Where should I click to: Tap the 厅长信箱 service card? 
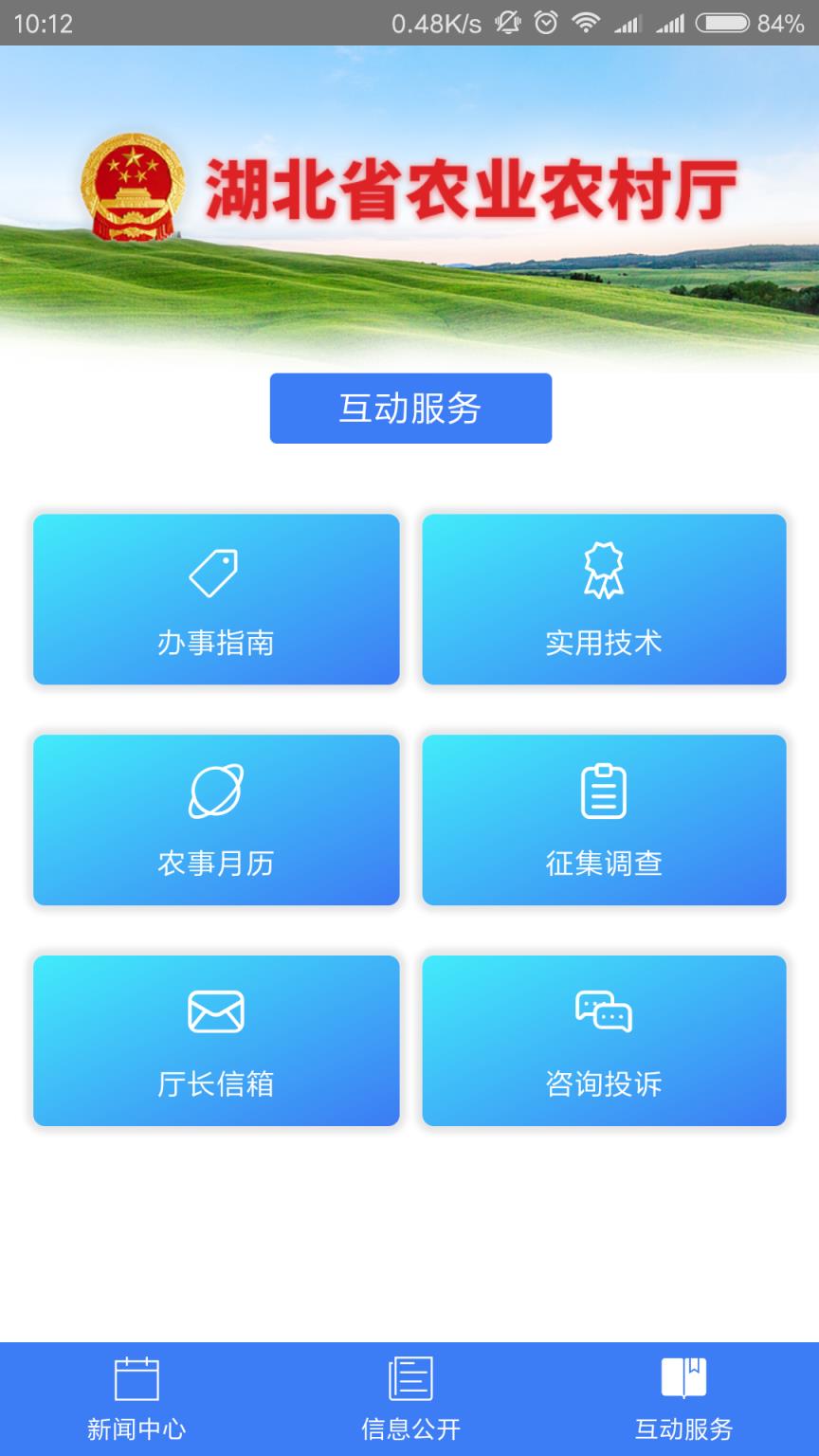tap(216, 1041)
